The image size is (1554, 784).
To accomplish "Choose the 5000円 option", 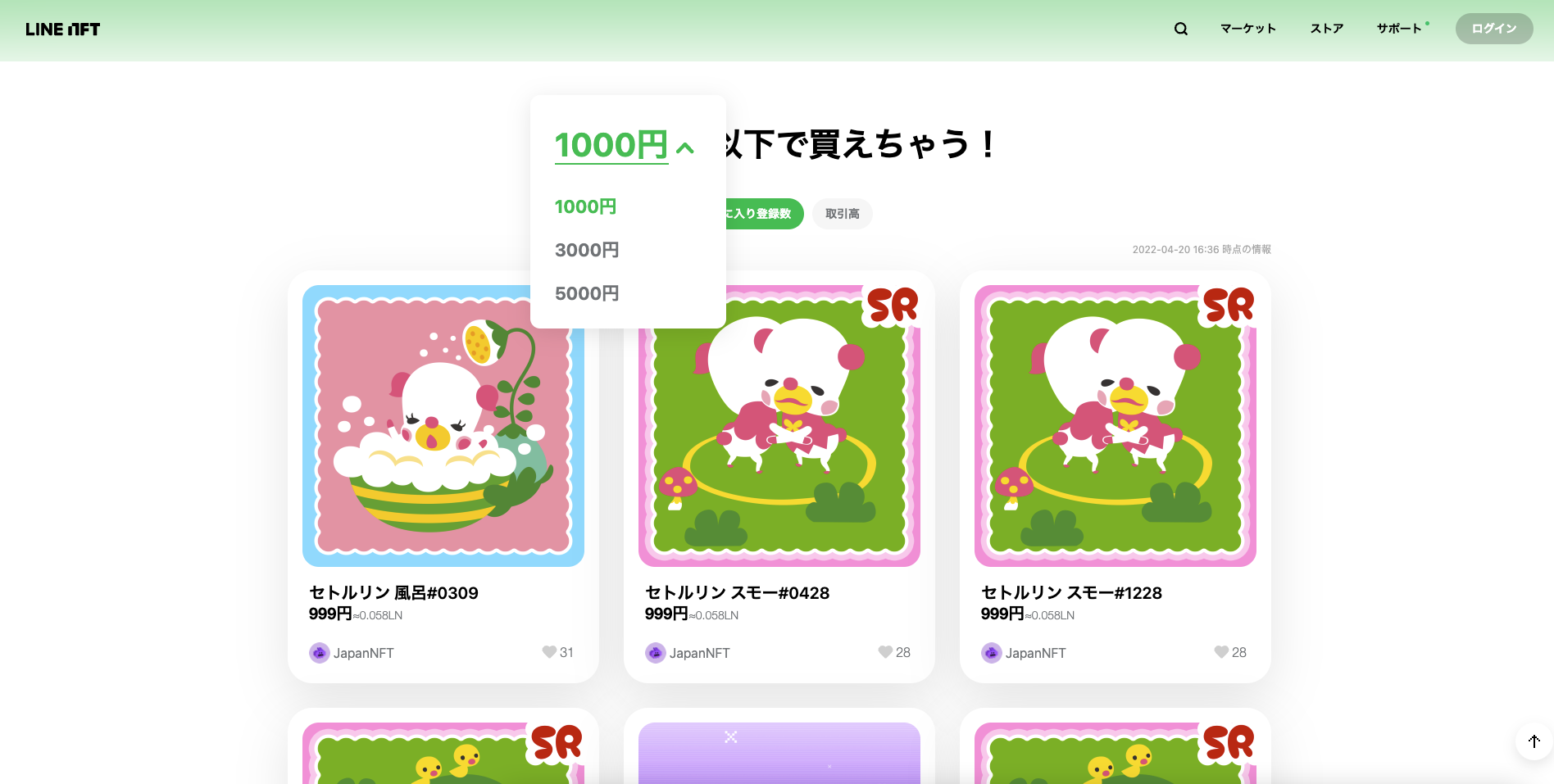I will (587, 293).
